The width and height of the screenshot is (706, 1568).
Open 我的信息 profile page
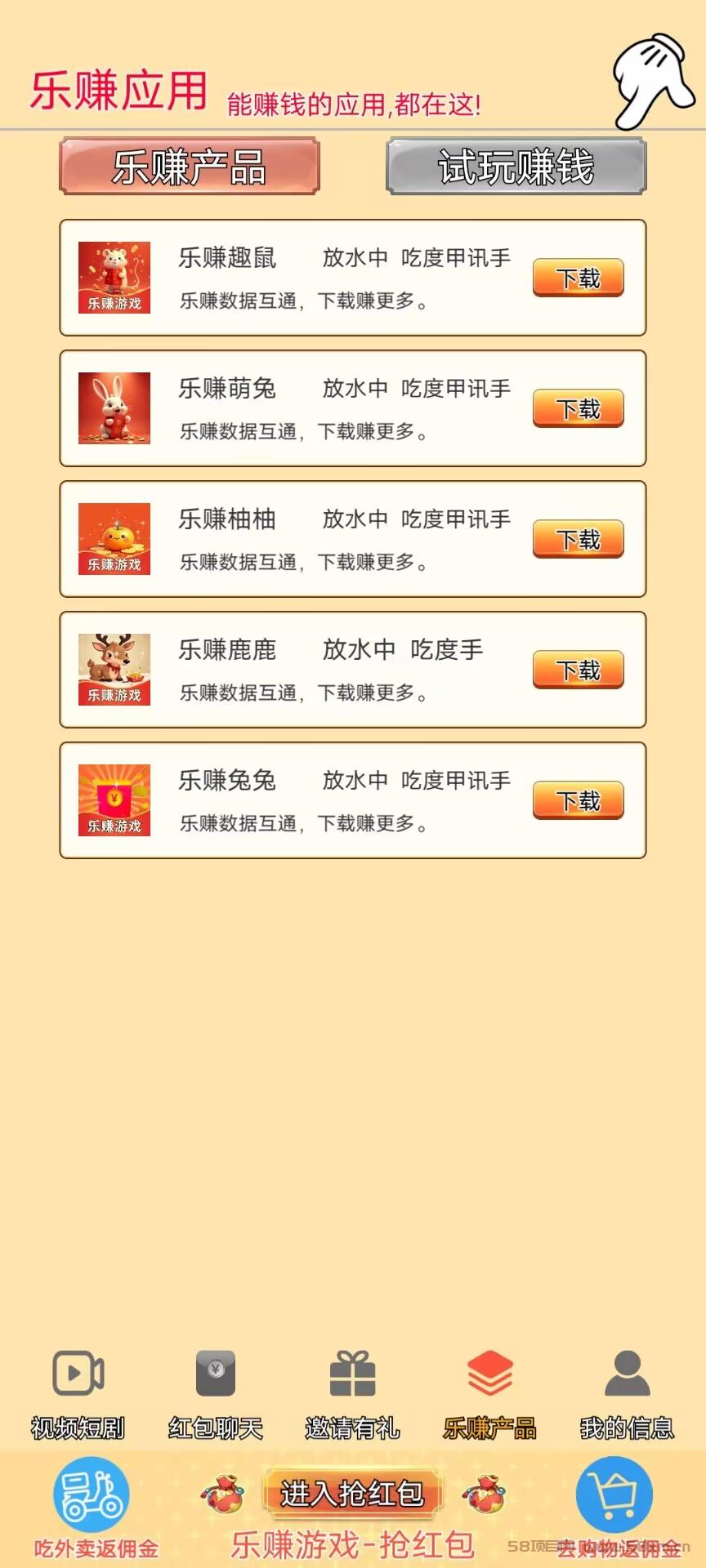tap(628, 1395)
